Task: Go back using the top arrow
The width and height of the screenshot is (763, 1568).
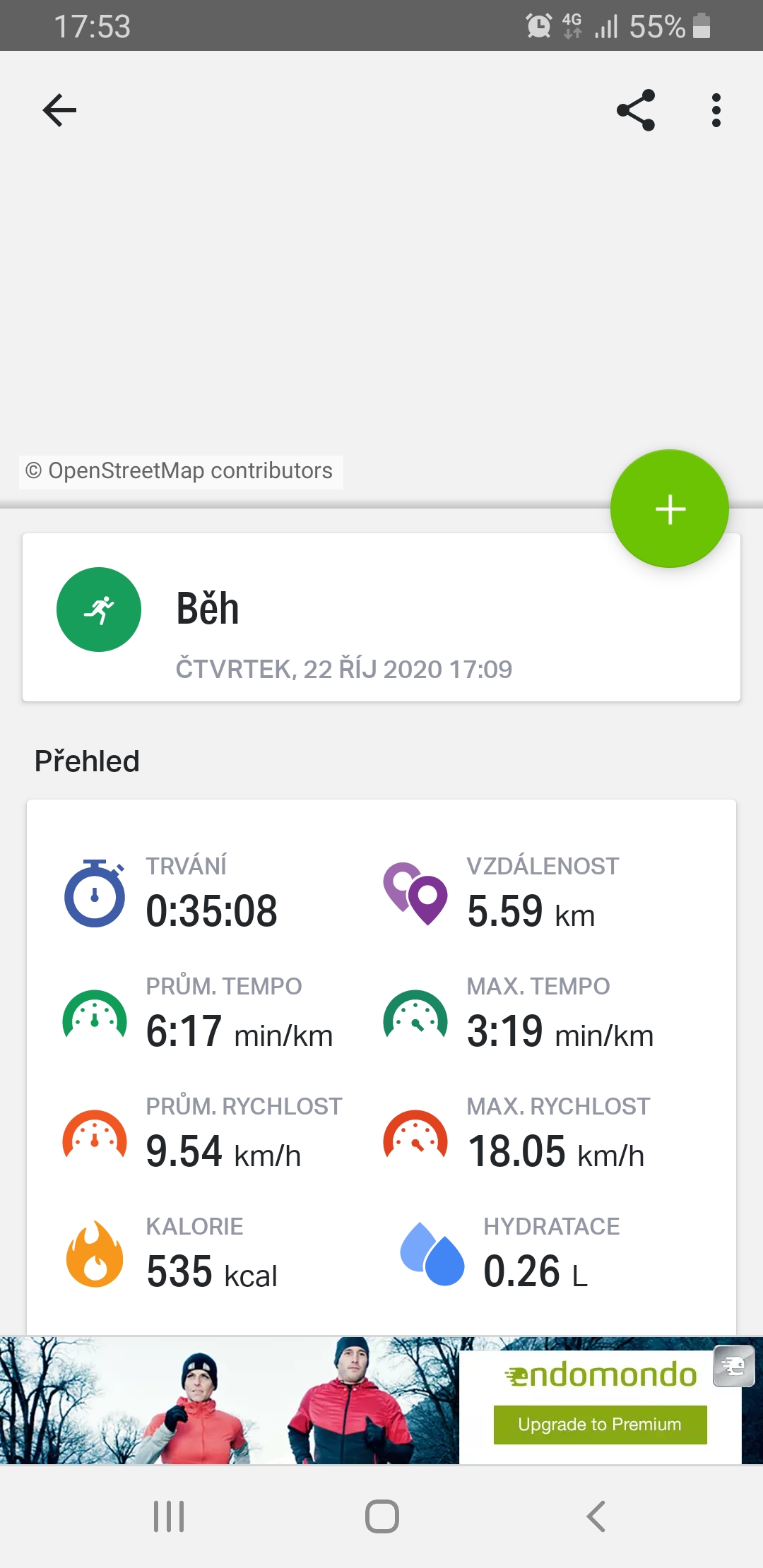Action: coord(59,110)
